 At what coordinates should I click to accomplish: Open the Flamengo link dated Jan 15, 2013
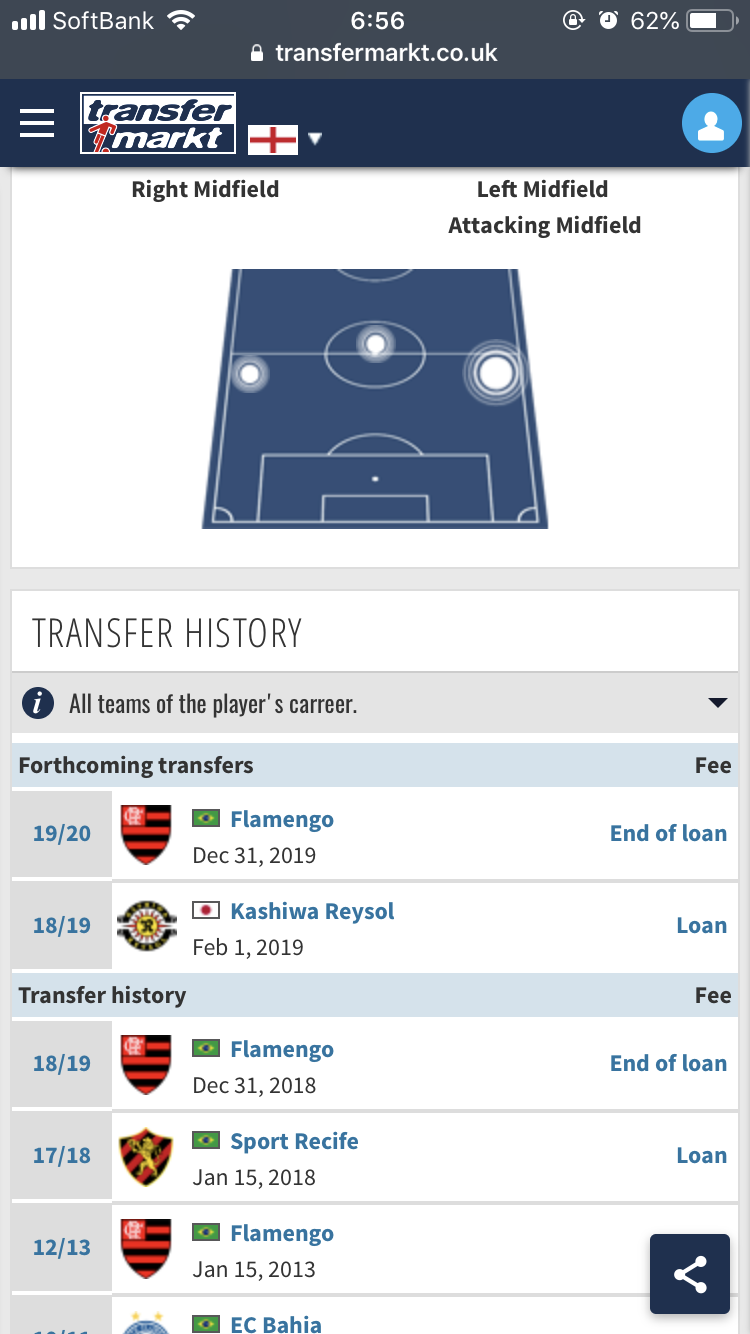282,1233
